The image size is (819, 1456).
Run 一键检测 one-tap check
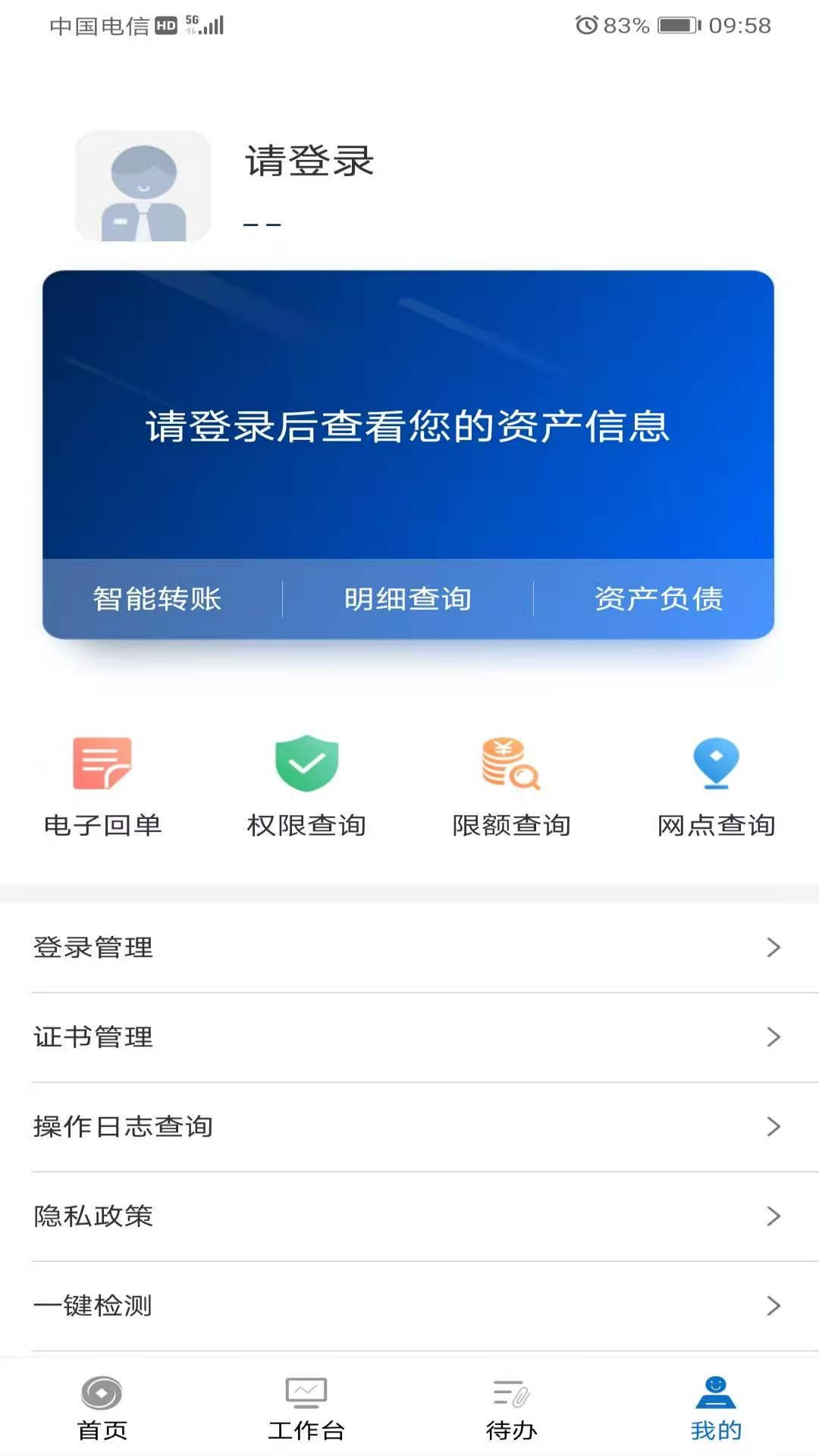pyautogui.click(x=408, y=1306)
